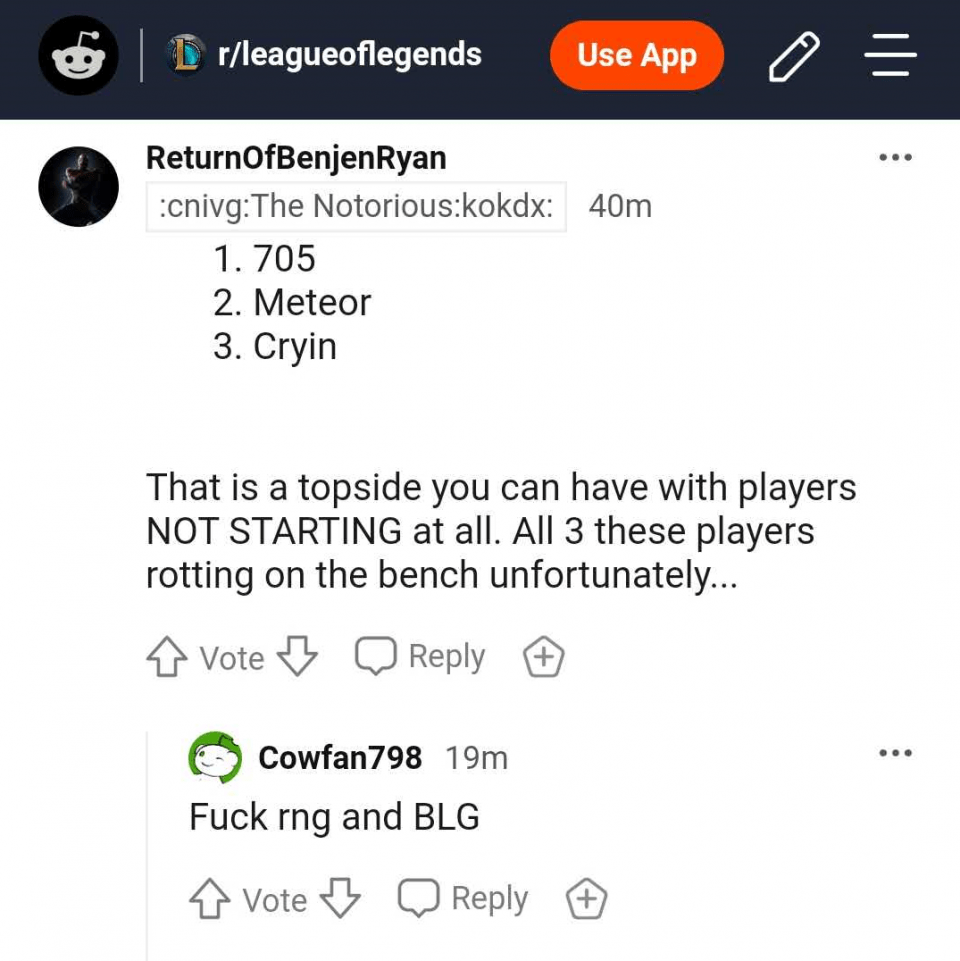Image resolution: width=960 pixels, height=961 pixels.
Task: Reply to ReturnOfBenjenRyan's comment
Action: [421, 657]
